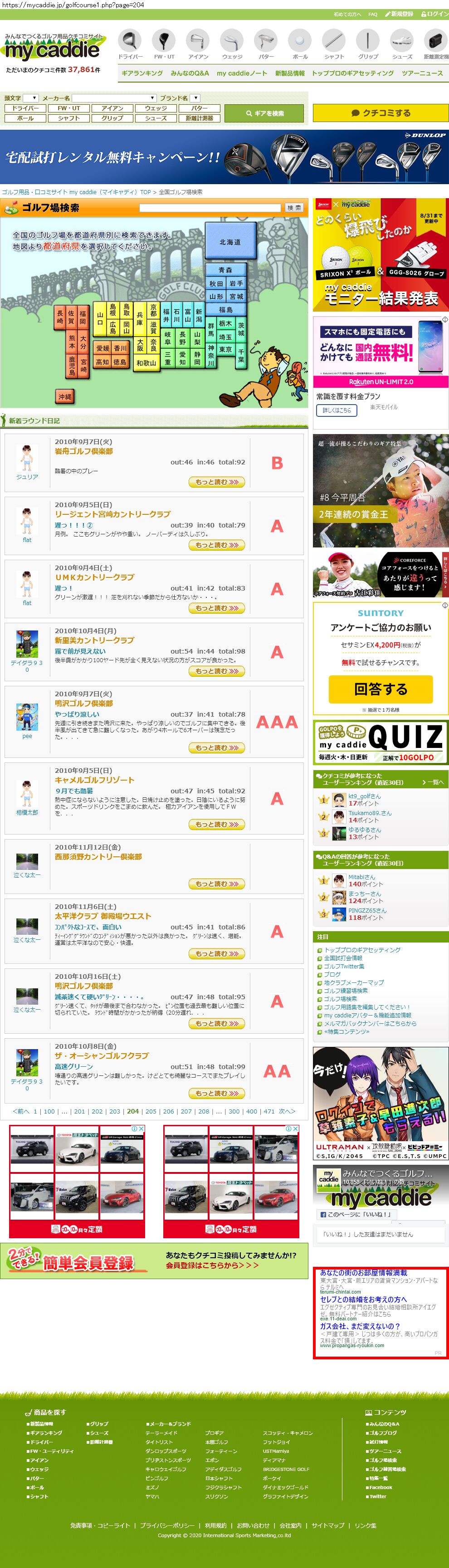The width and height of the screenshot is (449, 1568).
Task: Tap the 検索 button beside golf search
Action: (294, 208)
